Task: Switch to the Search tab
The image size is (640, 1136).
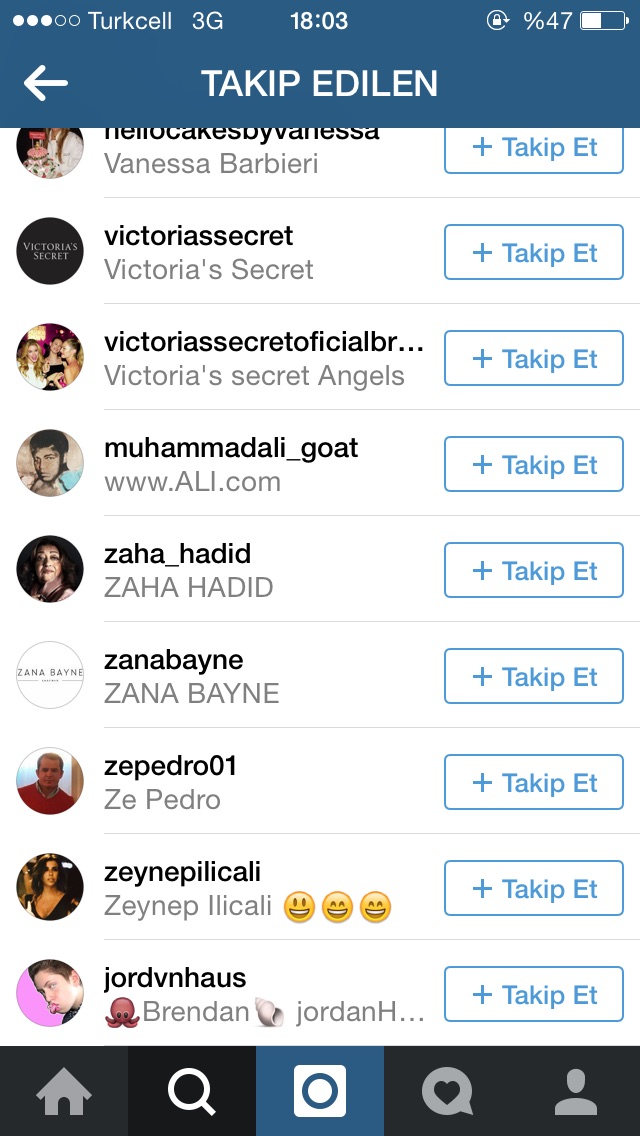Action: (x=192, y=1091)
